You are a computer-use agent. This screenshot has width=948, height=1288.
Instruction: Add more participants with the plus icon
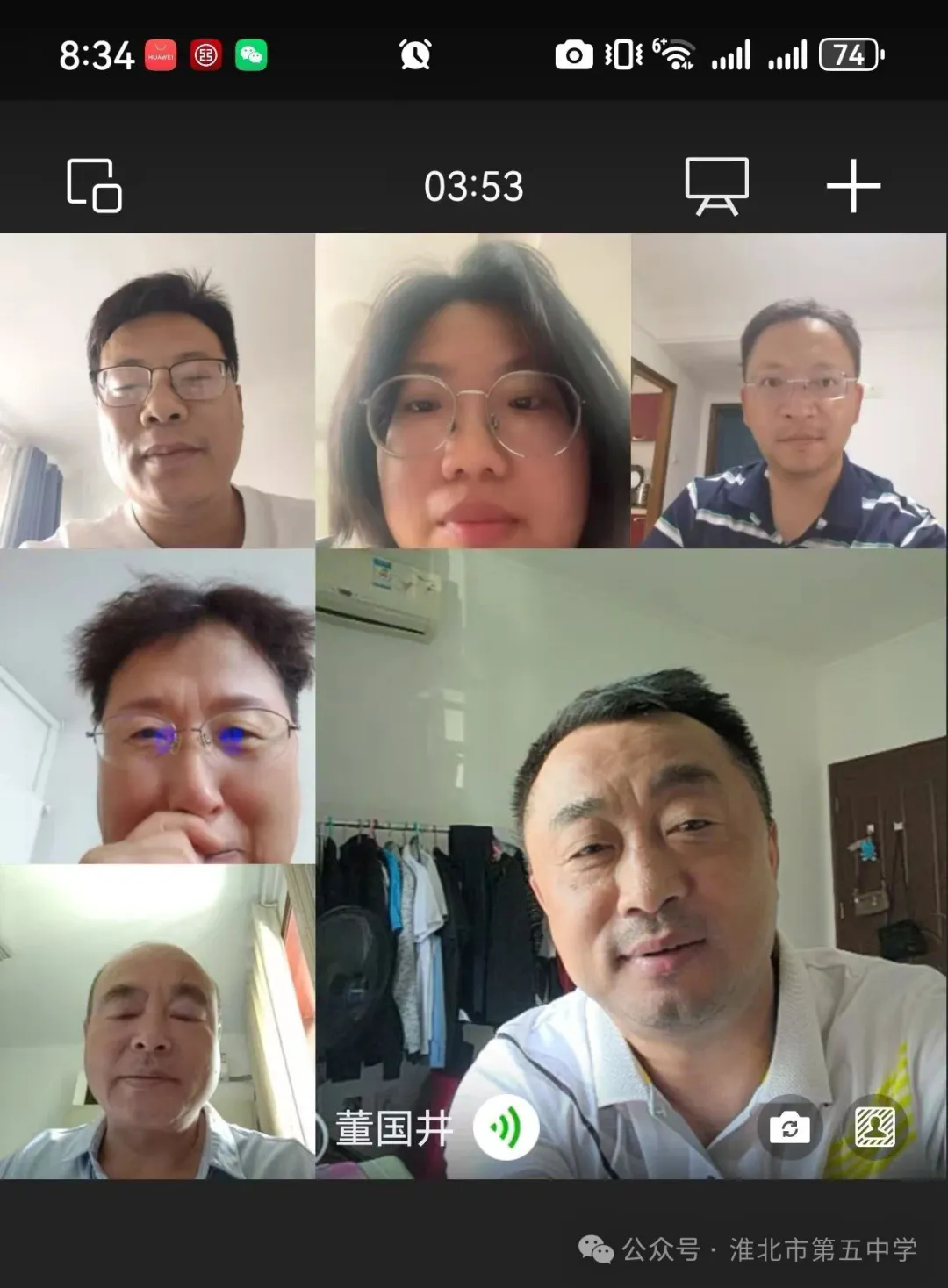(x=852, y=186)
